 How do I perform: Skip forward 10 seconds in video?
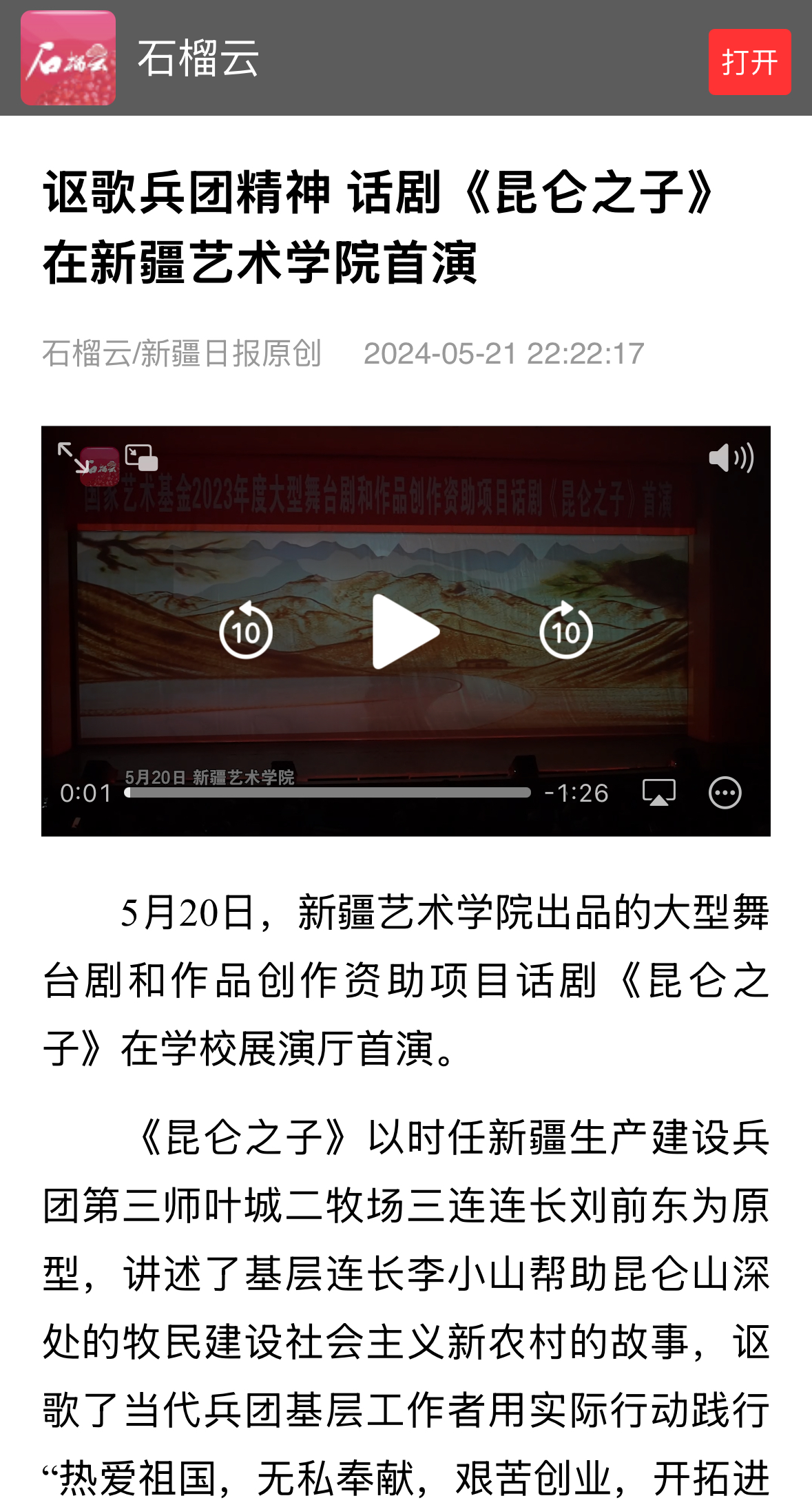(x=565, y=631)
